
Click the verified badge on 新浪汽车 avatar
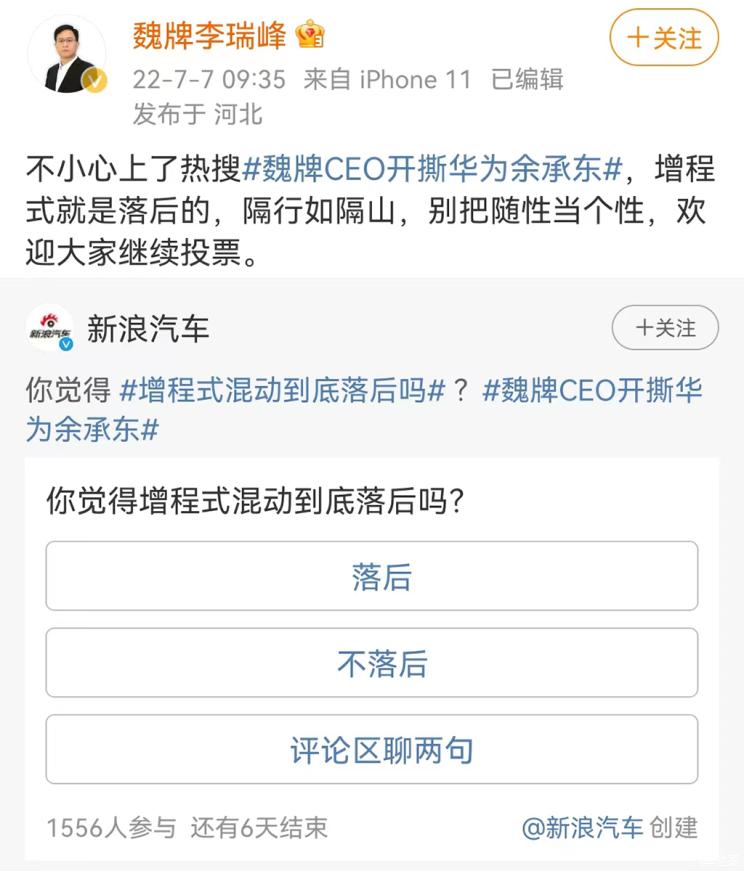(x=67, y=346)
